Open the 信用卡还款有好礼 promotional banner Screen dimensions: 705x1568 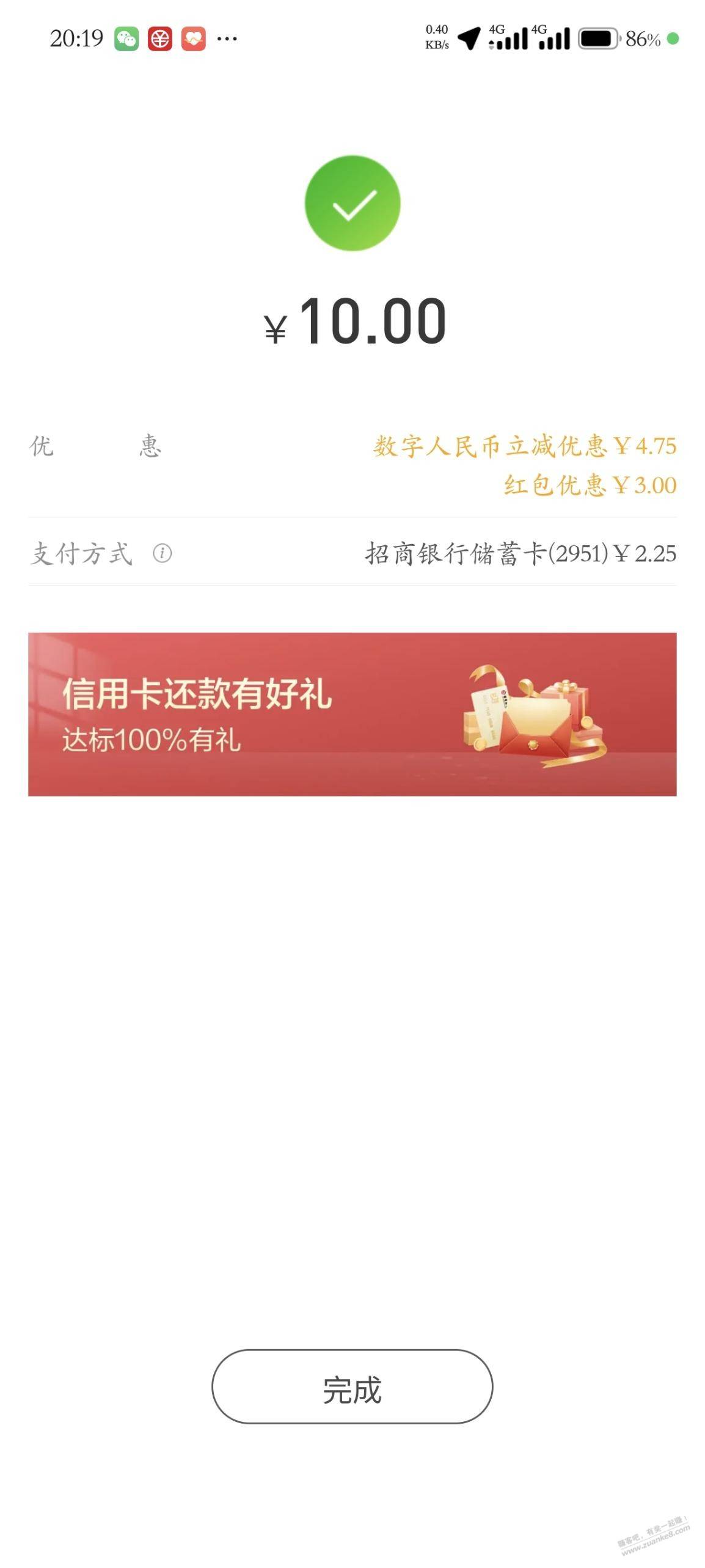(x=352, y=714)
